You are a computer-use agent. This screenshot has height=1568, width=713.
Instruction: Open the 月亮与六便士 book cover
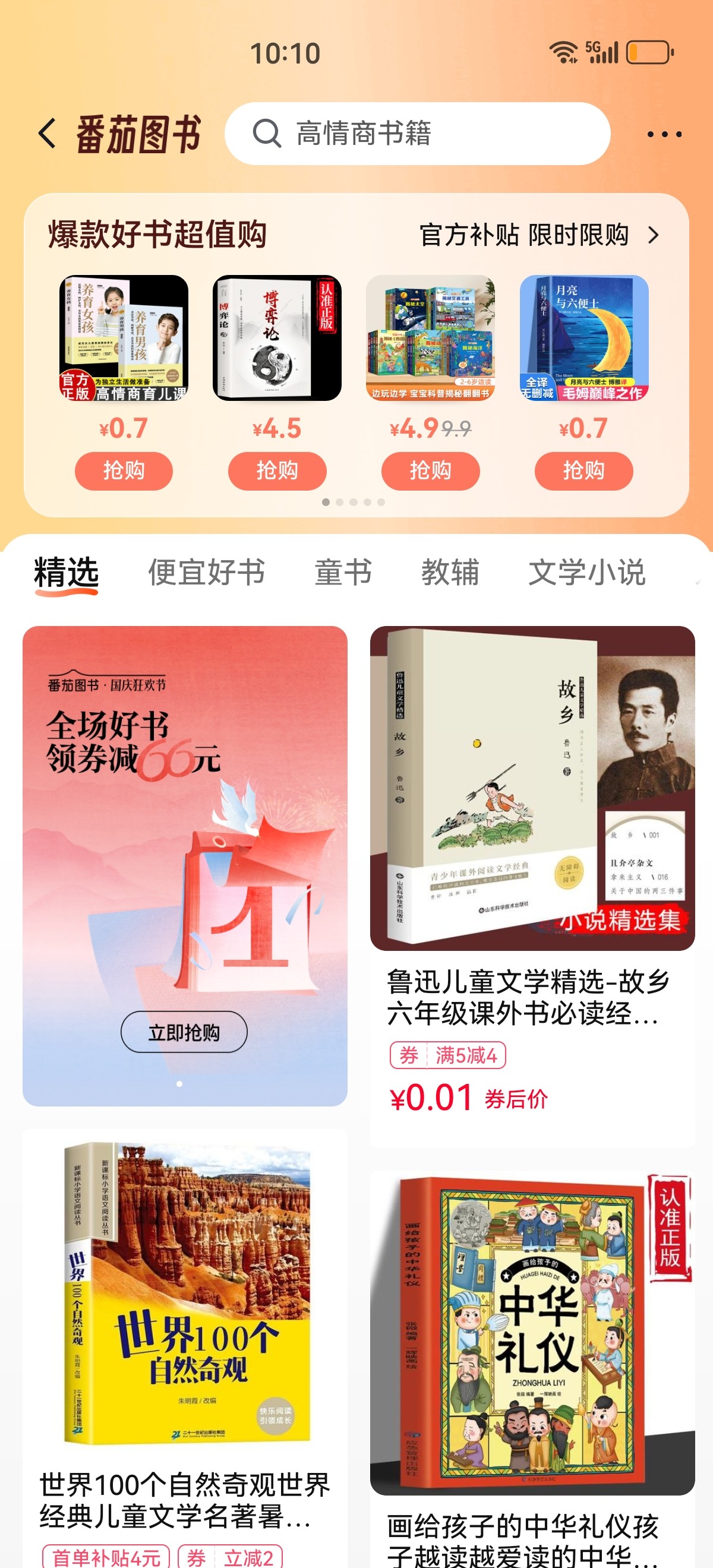click(x=583, y=338)
